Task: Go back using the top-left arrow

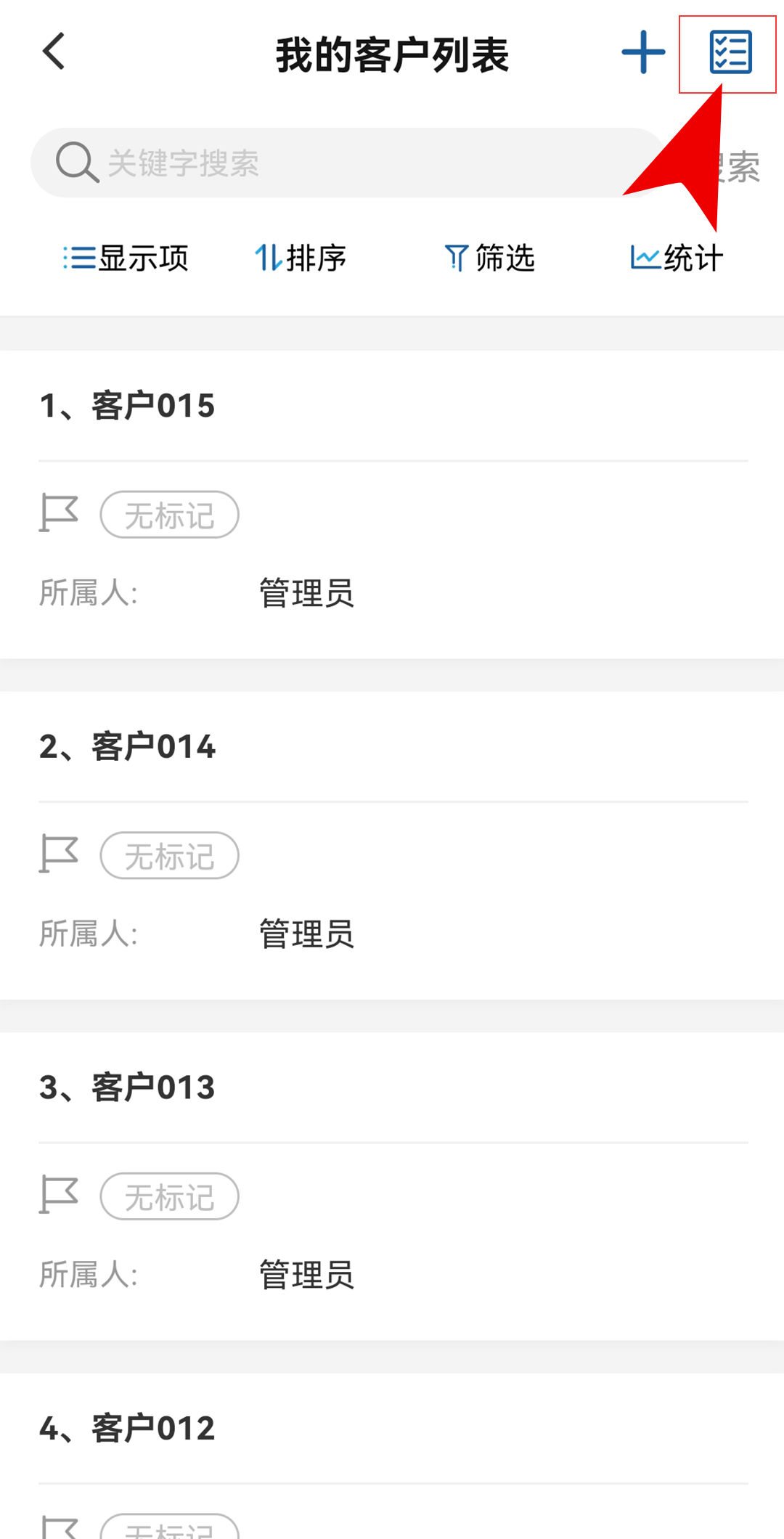Action: pos(54,52)
